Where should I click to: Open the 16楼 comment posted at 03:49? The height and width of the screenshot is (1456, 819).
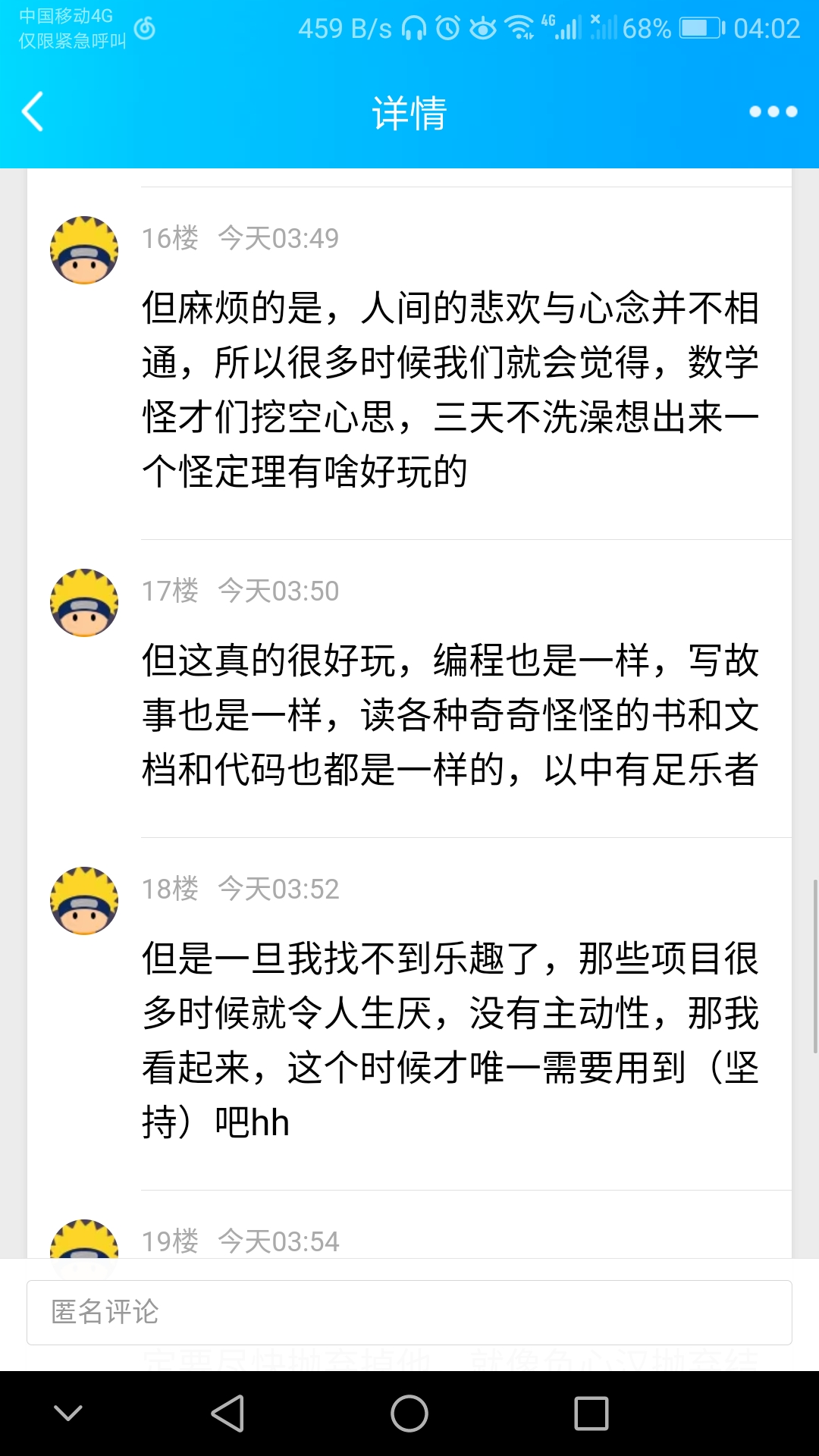[450, 390]
